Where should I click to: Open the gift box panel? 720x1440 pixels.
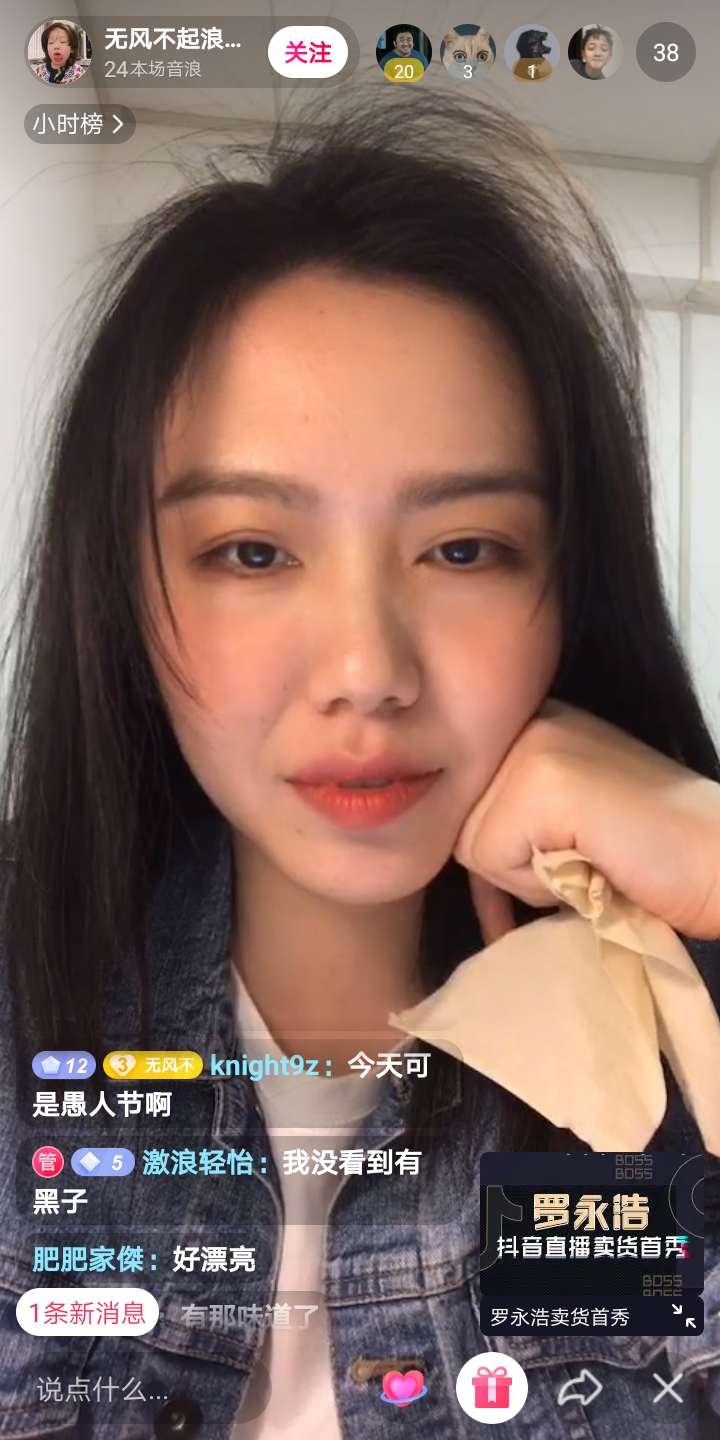(492, 1387)
